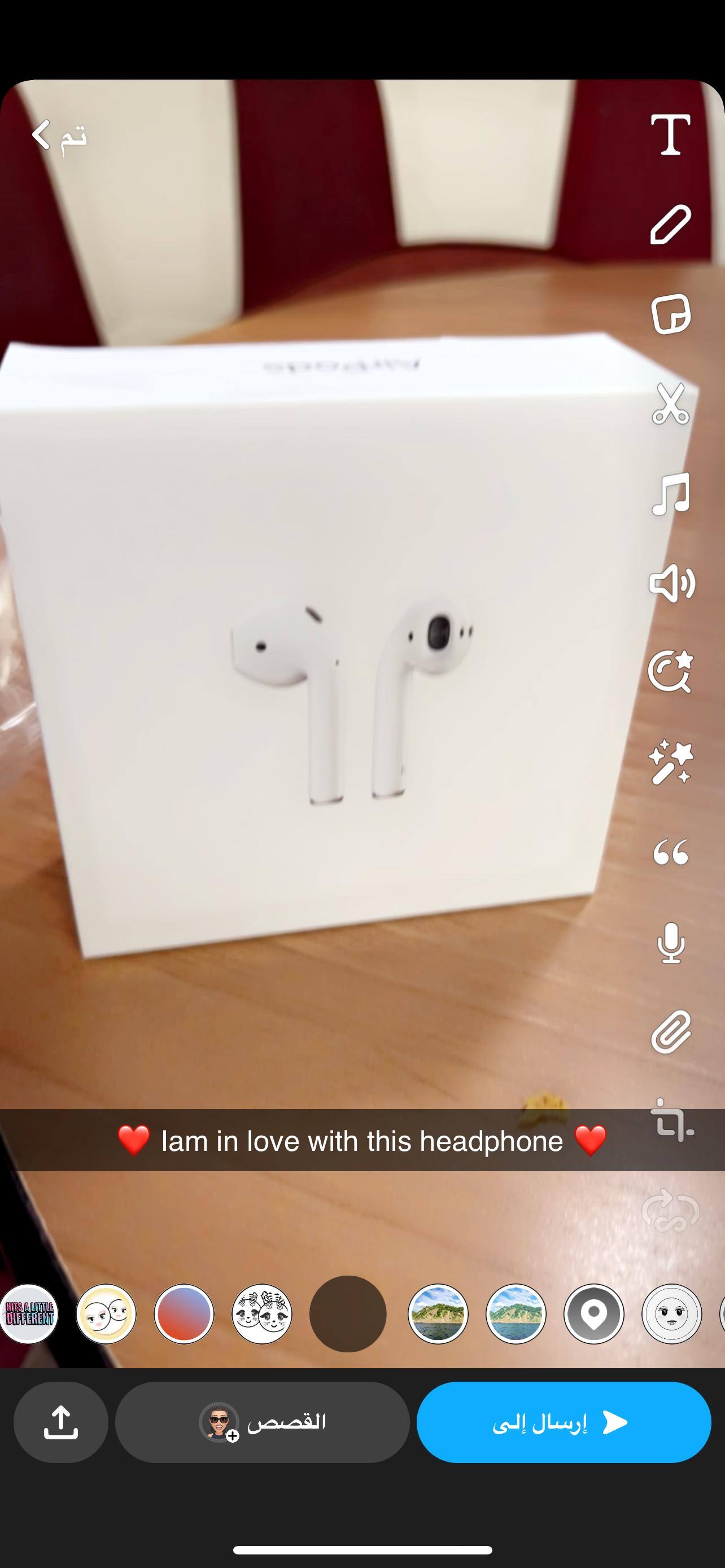Open the crop tool
The width and height of the screenshot is (725, 1568).
[670, 1120]
